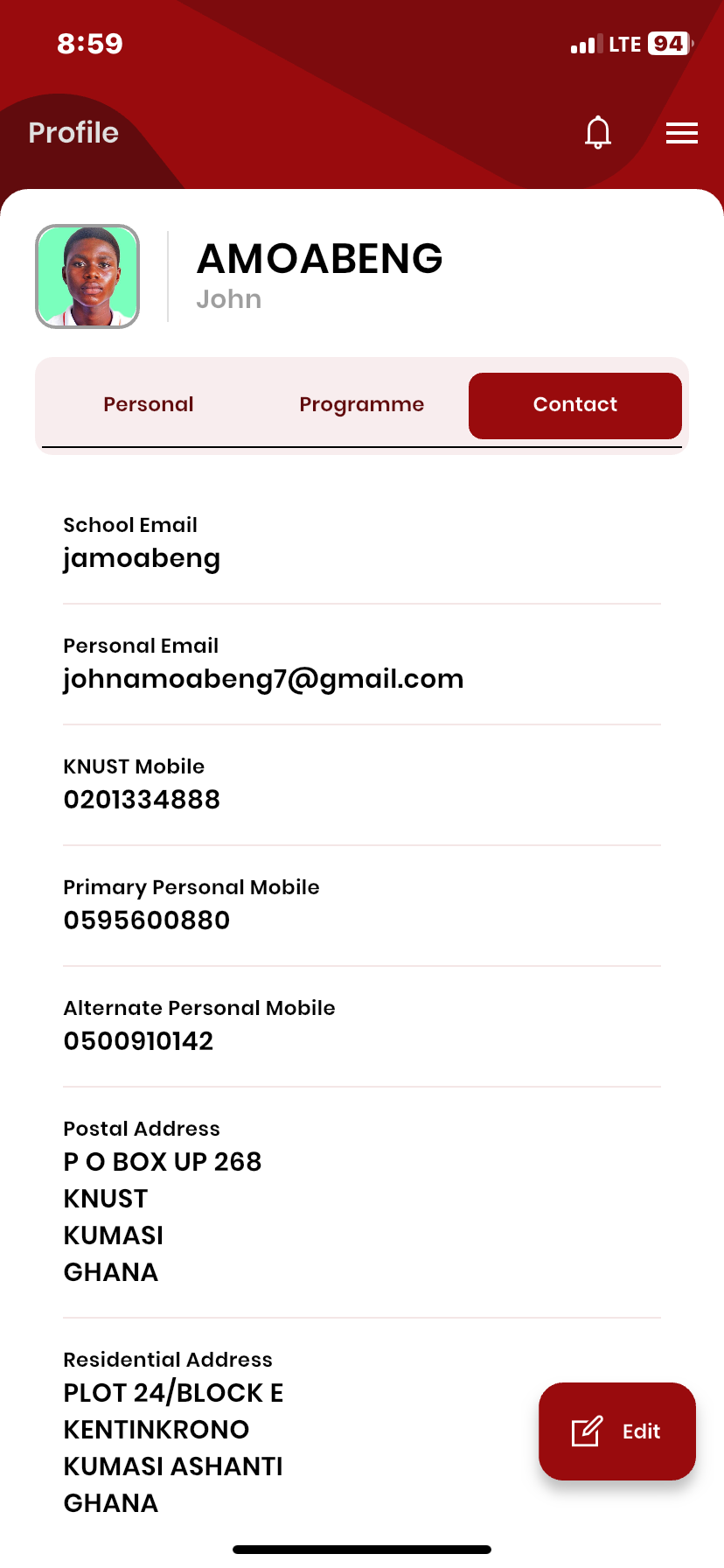The width and height of the screenshot is (724, 1568).
Task: Open the hamburger menu
Action: coord(681,133)
